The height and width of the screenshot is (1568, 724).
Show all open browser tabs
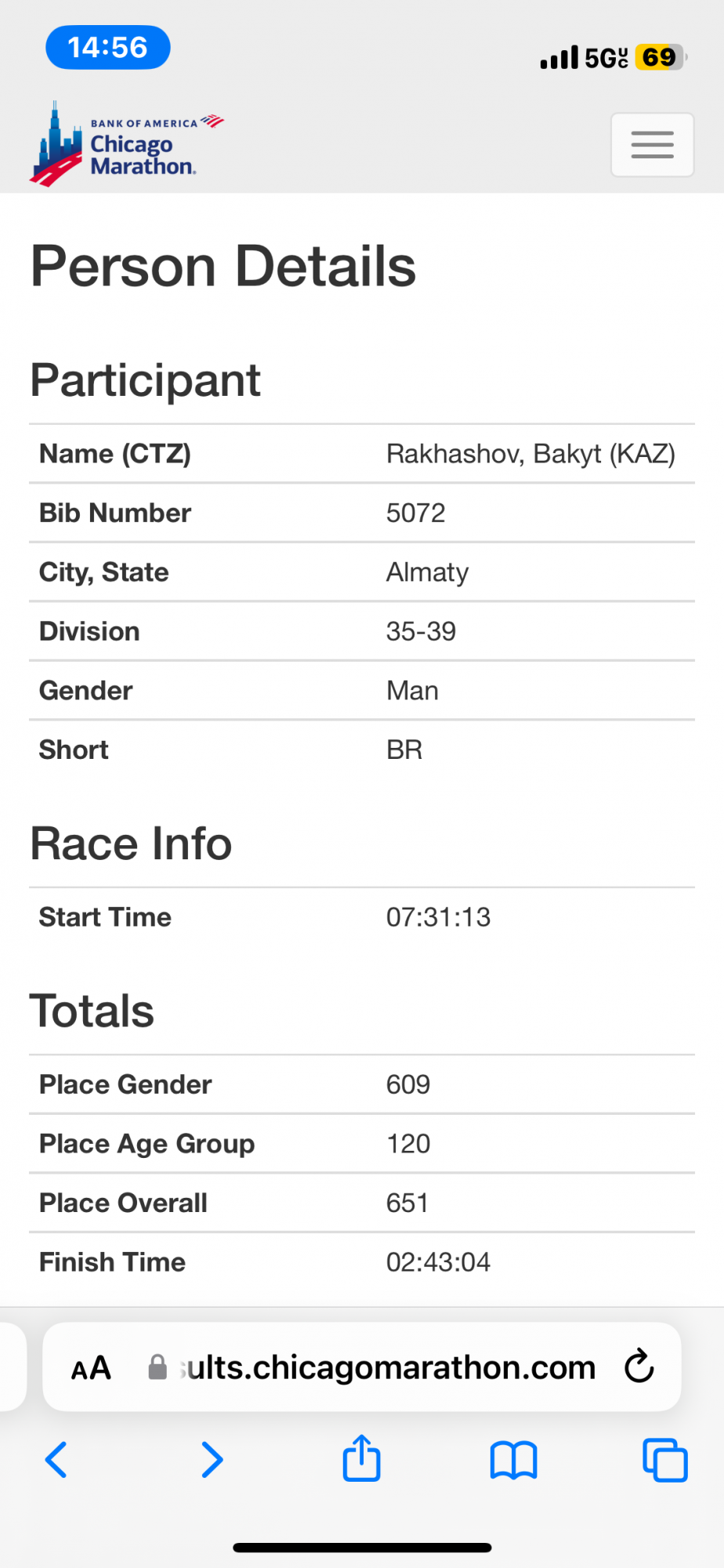[x=664, y=1460]
